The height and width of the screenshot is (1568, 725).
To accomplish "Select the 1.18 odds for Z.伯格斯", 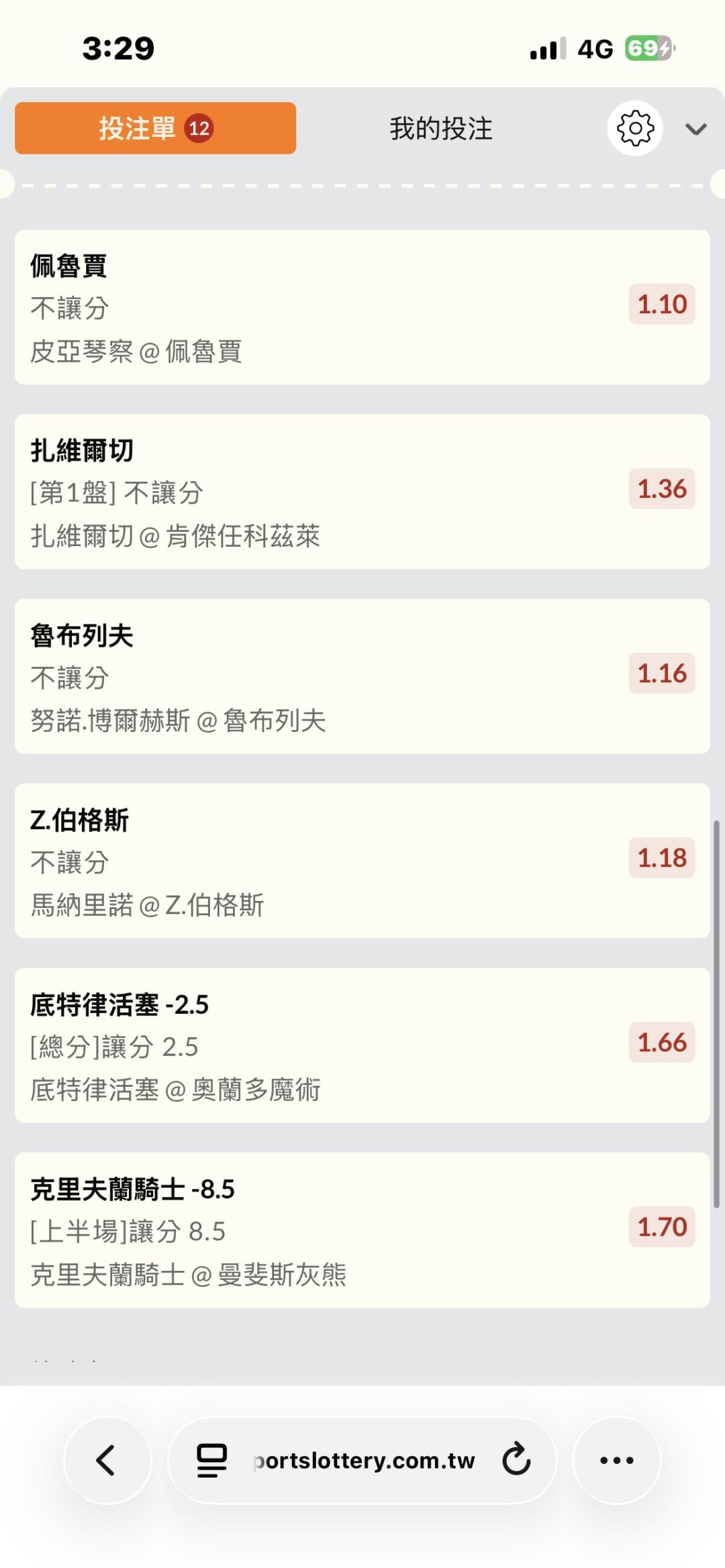I will tap(661, 858).
